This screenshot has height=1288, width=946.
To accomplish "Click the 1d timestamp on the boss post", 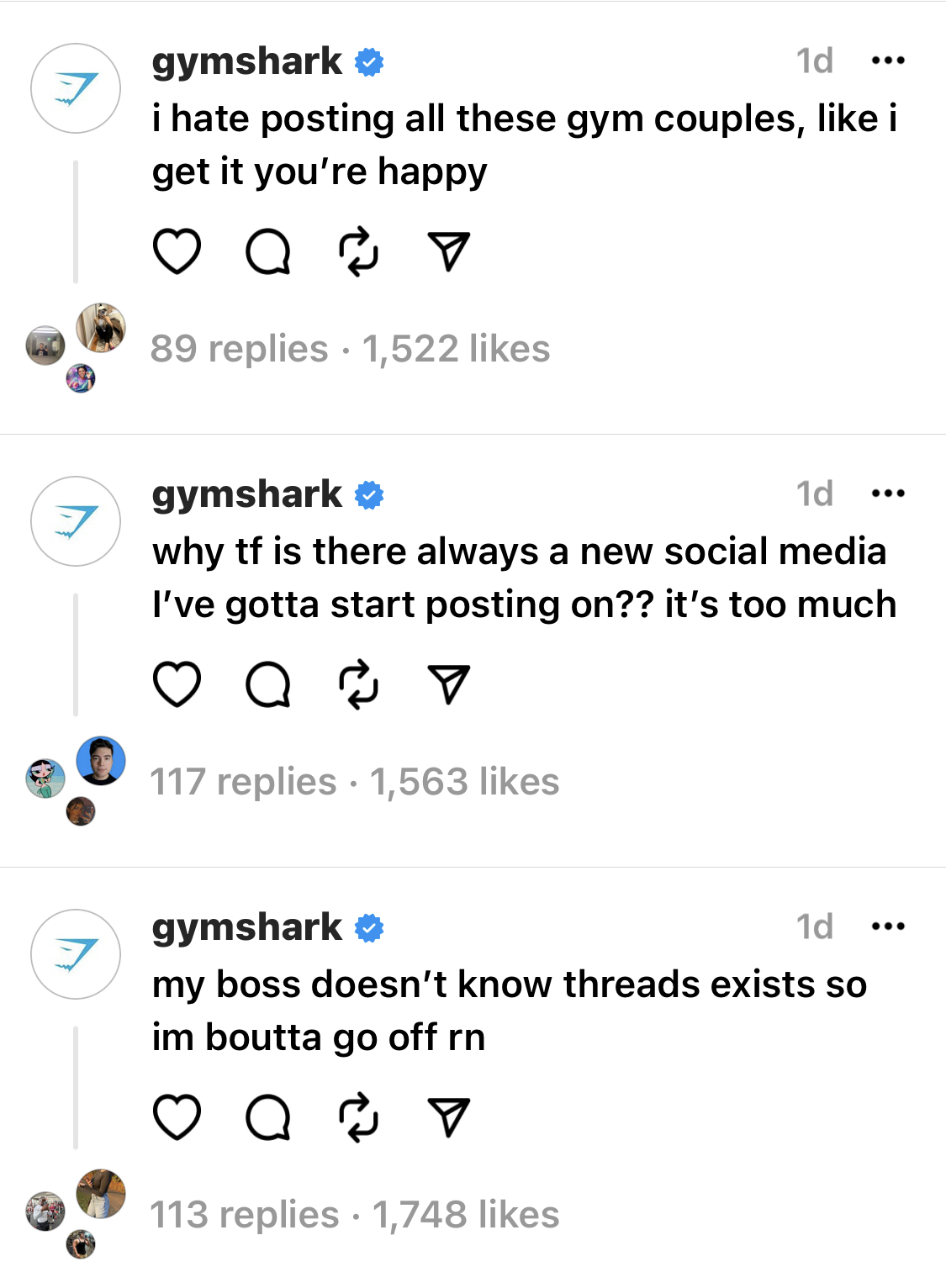I will pos(814,925).
